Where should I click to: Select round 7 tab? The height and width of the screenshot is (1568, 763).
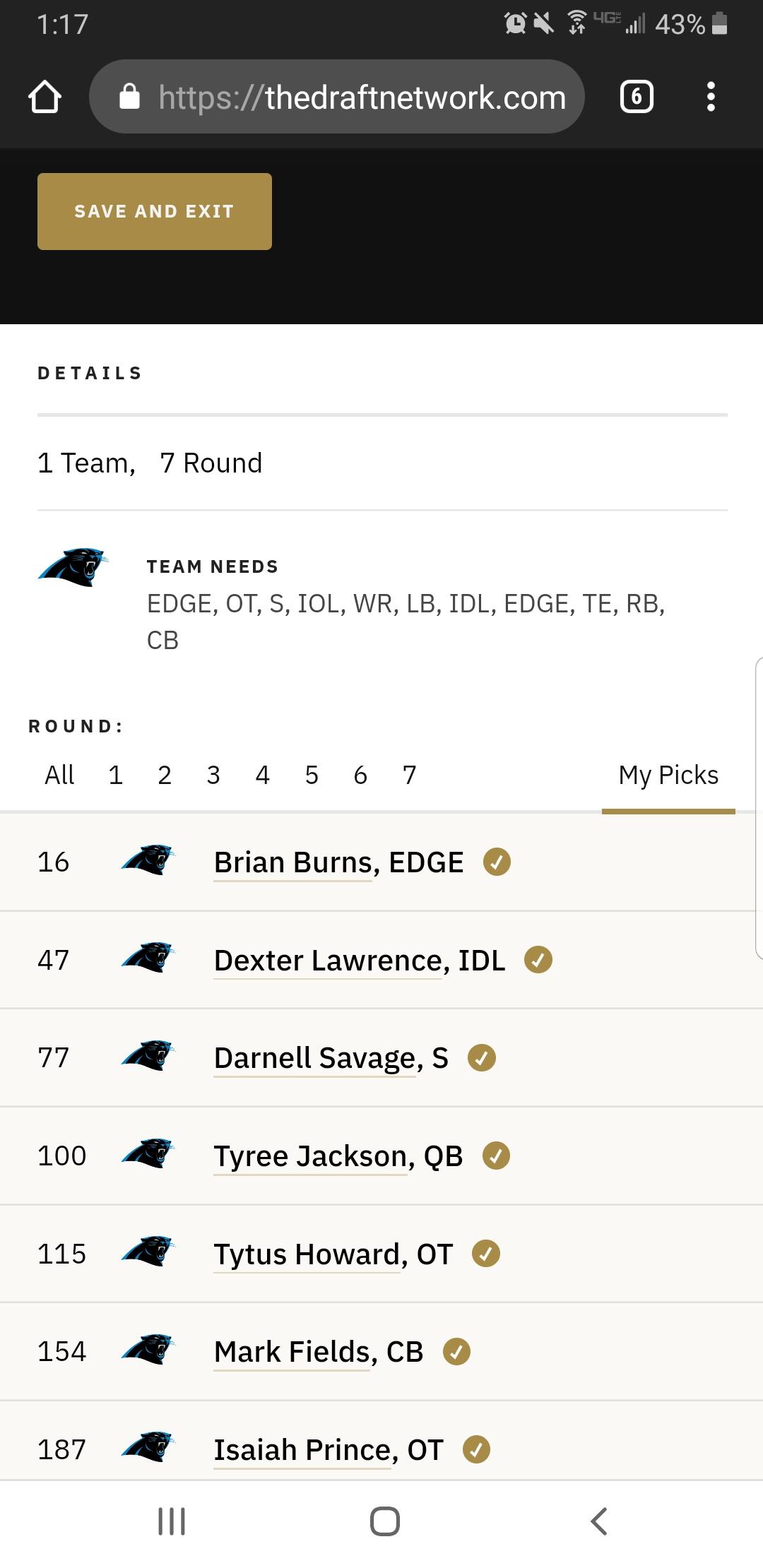tap(410, 776)
